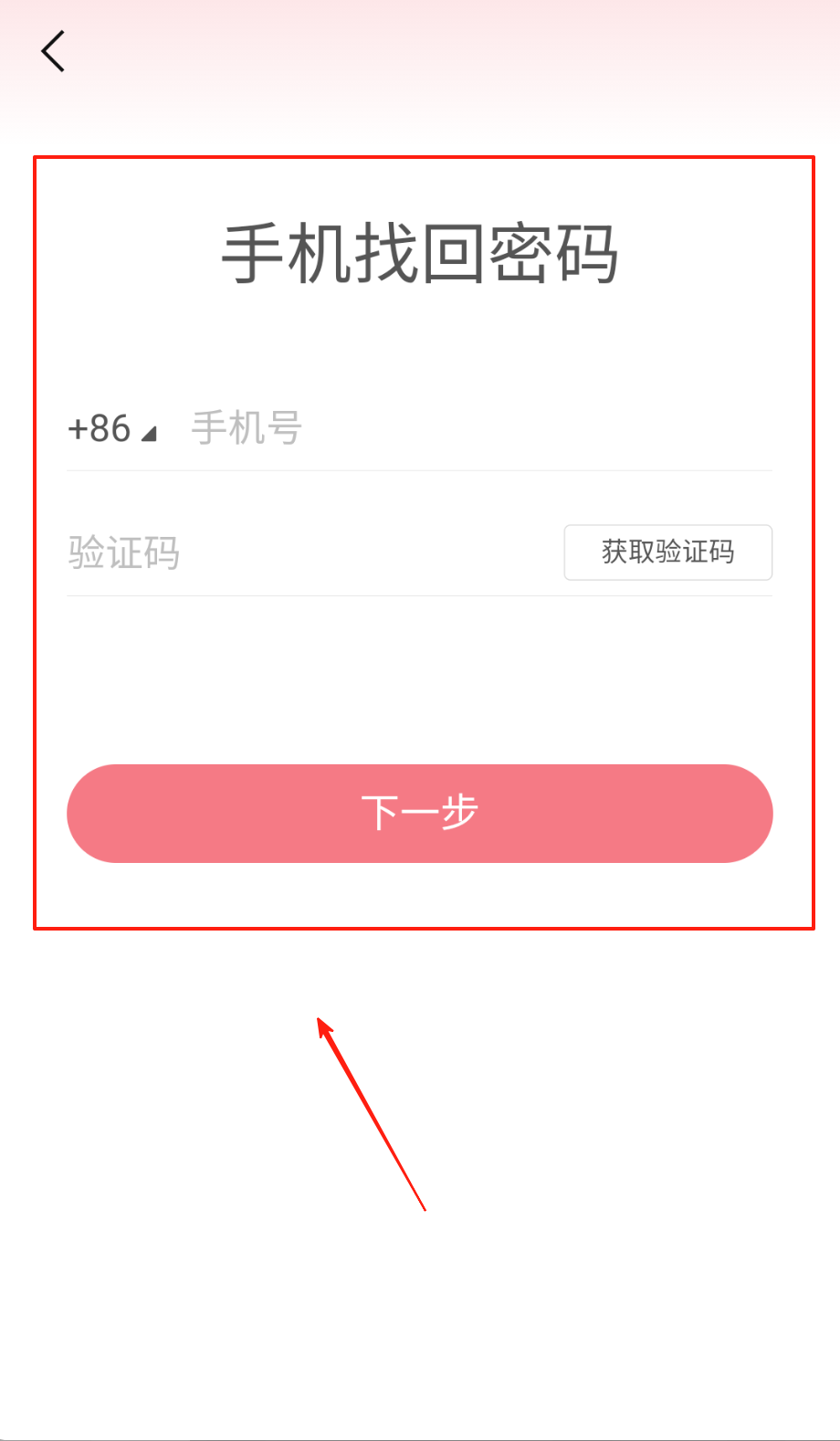
Task: Continue with the 下一步 button
Action: (x=420, y=813)
